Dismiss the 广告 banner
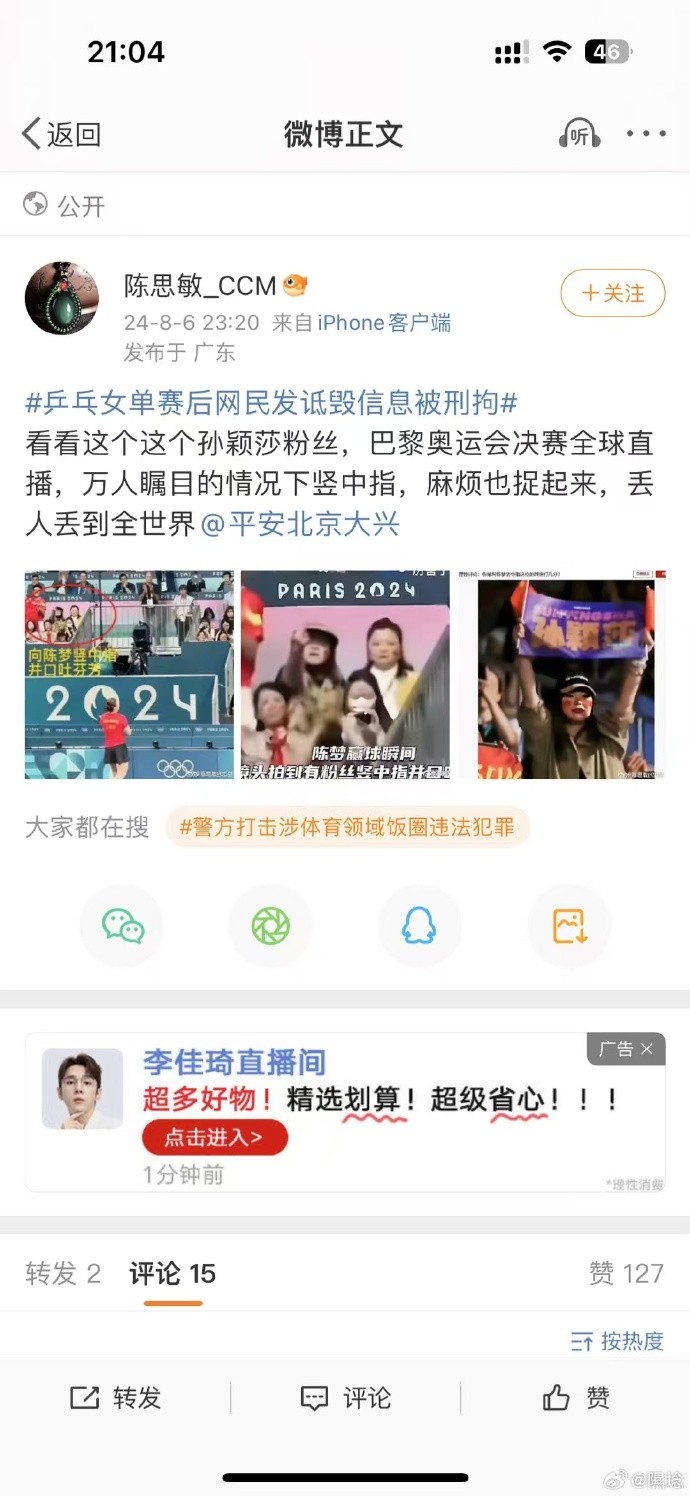Image resolution: width=690 pixels, height=1496 pixels. pyautogui.click(x=647, y=1049)
